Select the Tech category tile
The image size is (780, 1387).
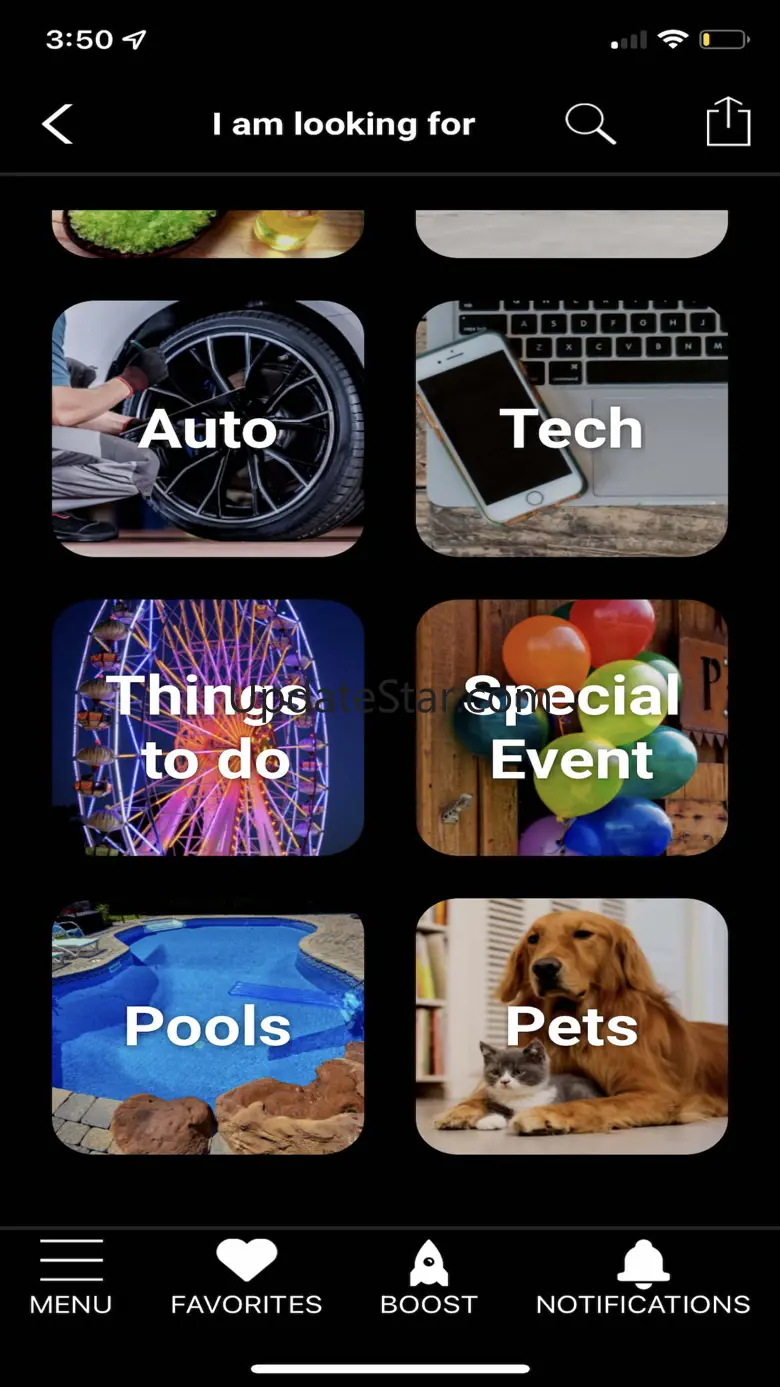[572, 428]
